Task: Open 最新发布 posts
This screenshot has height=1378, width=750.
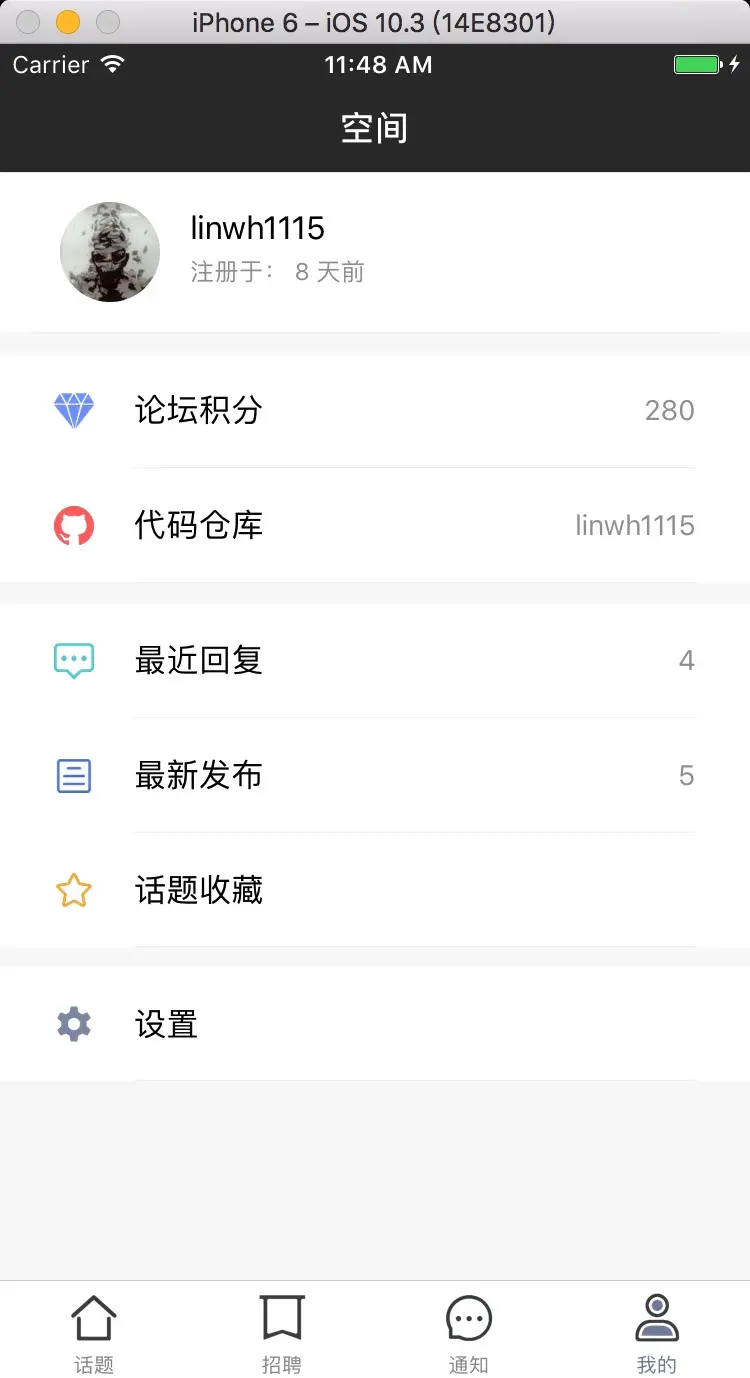Action: 374,775
